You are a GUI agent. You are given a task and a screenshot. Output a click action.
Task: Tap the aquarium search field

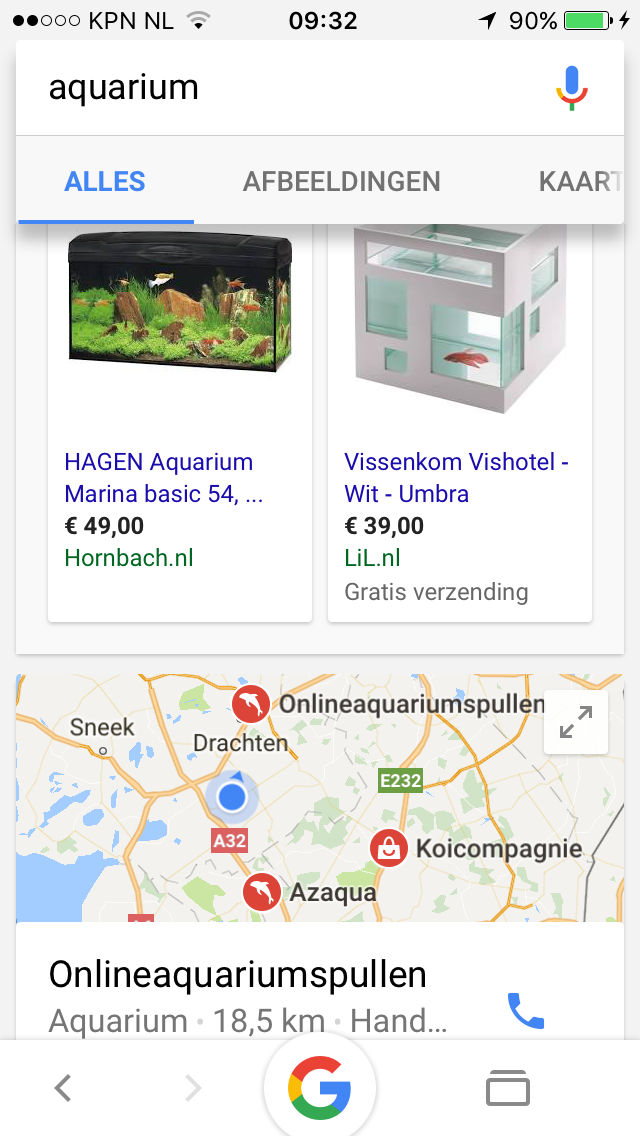coord(280,88)
